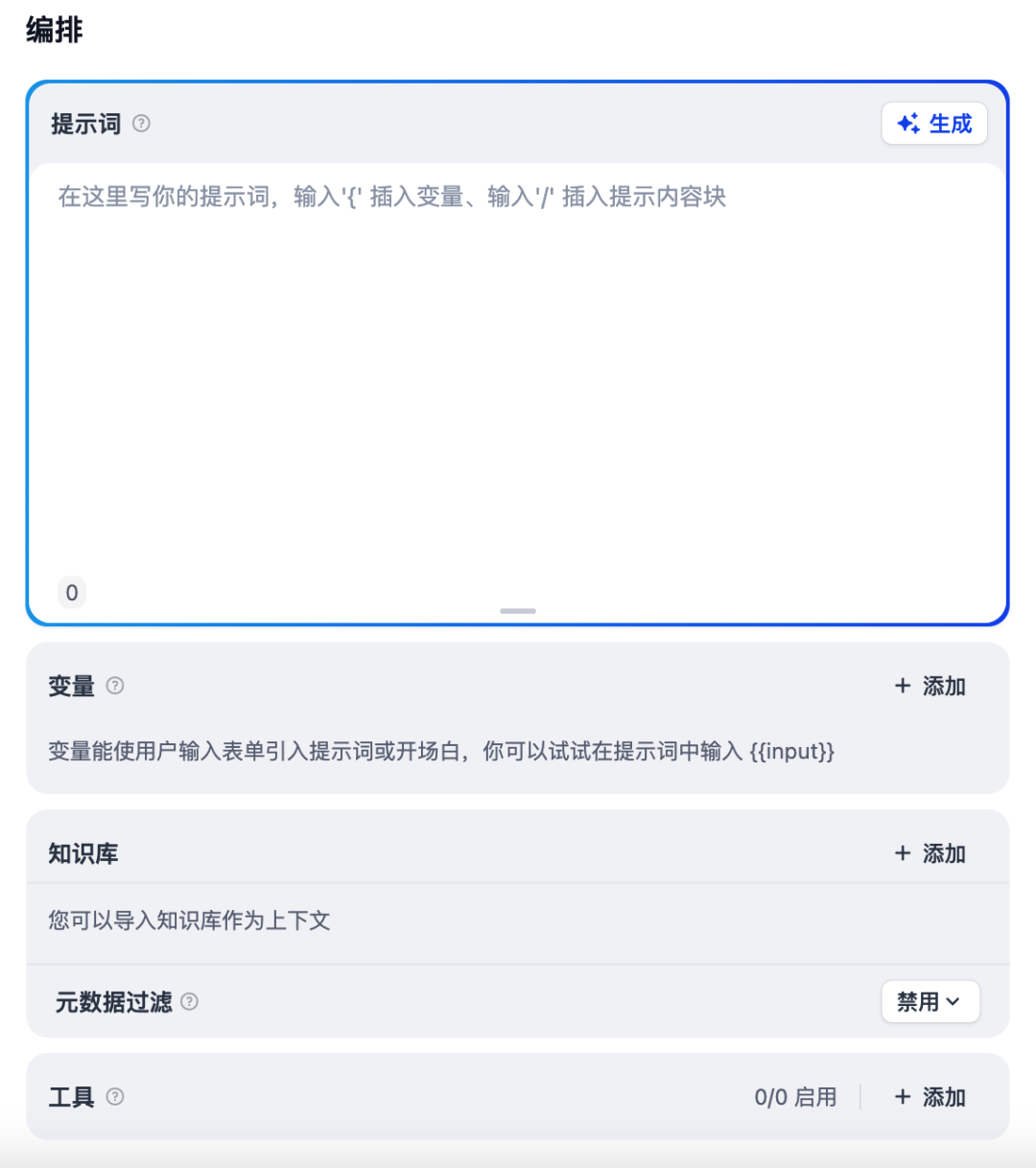Click the plus icon for adding a 知识库
1036x1168 pixels.
[x=903, y=853]
